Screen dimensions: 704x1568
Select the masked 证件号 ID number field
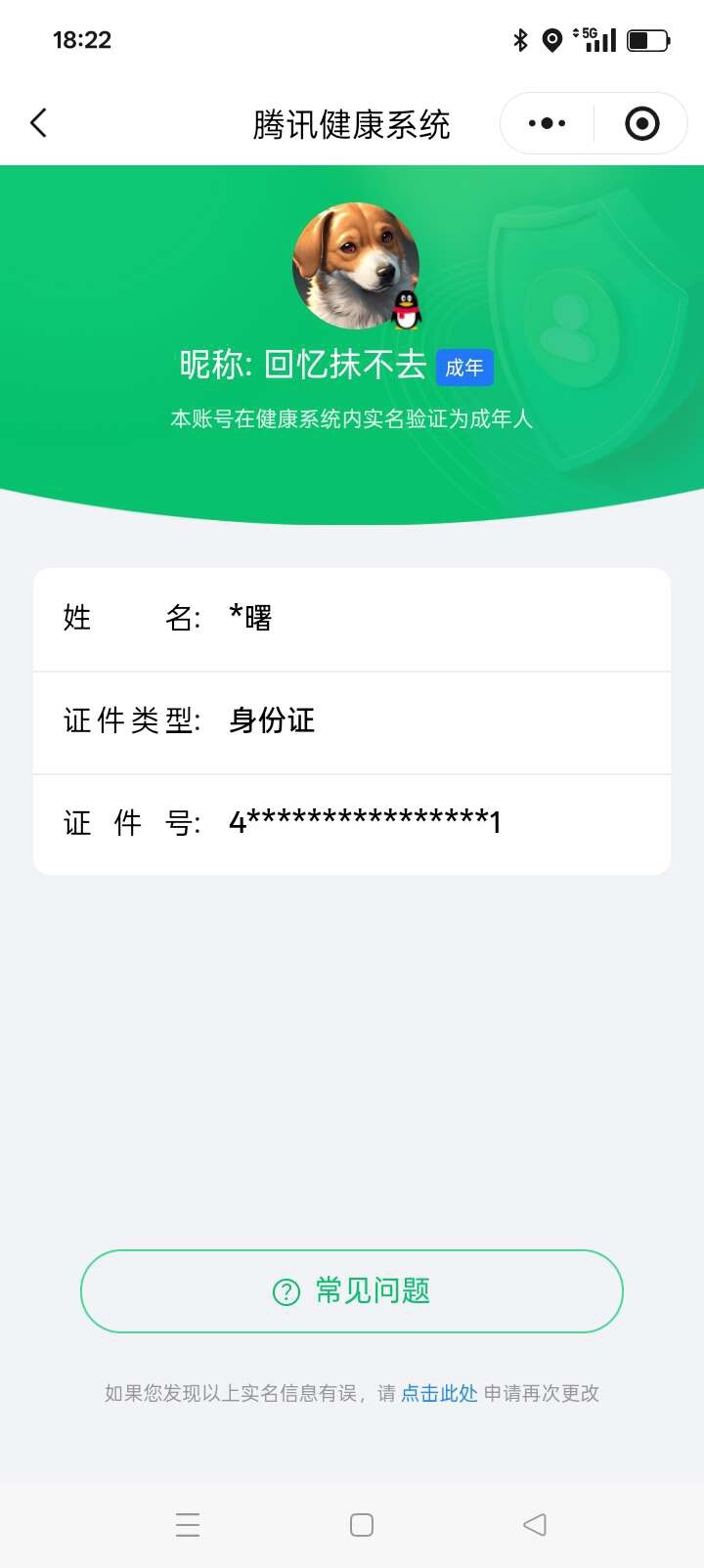350,823
